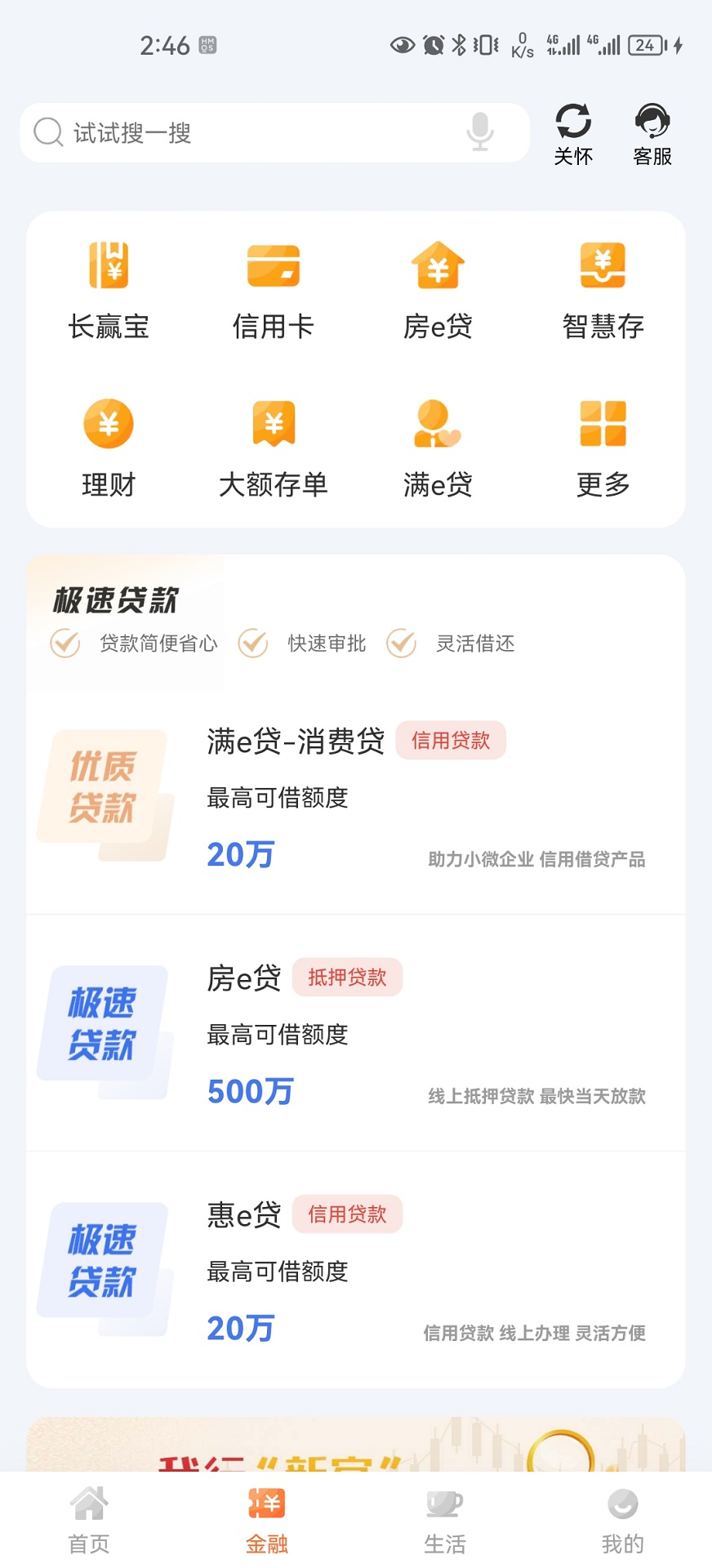Open the 满e贷-消费贷 loan product
This screenshot has height=1568, width=712.
pos(356,796)
